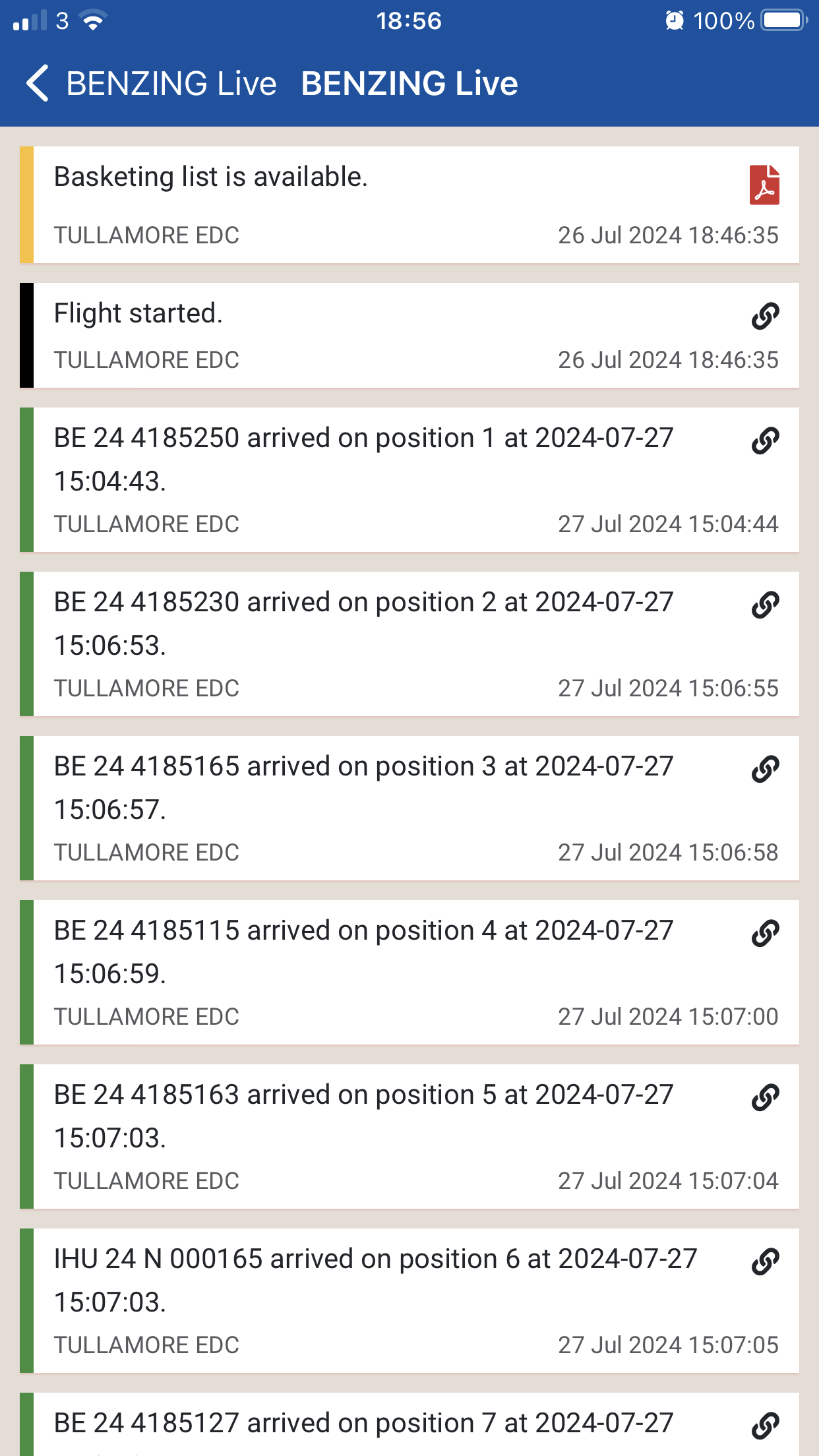Tap link for BE 24 4185163 position 5
The image size is (819, 1456).
(x=765, y=1097)
